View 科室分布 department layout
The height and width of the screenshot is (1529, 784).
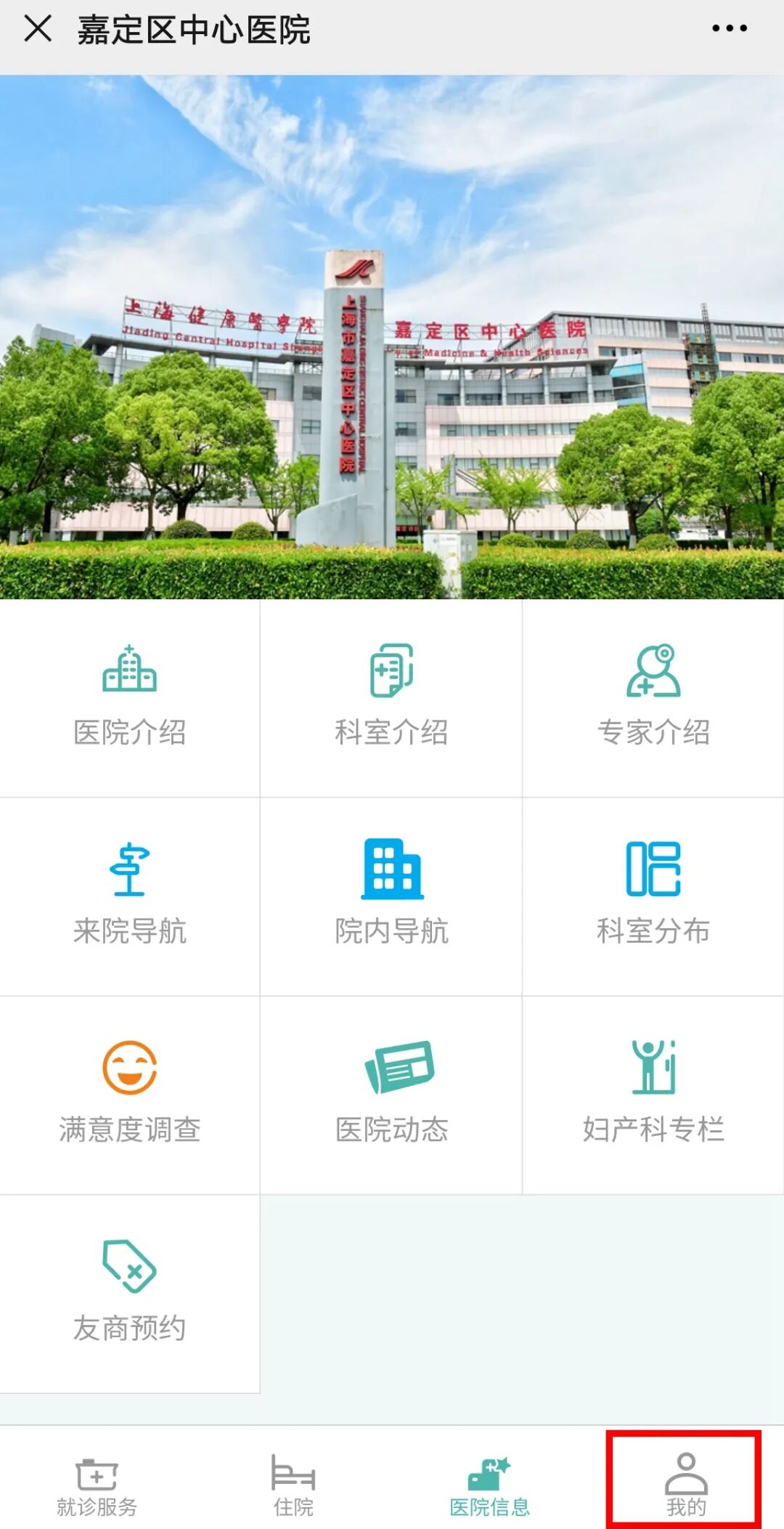653,897
